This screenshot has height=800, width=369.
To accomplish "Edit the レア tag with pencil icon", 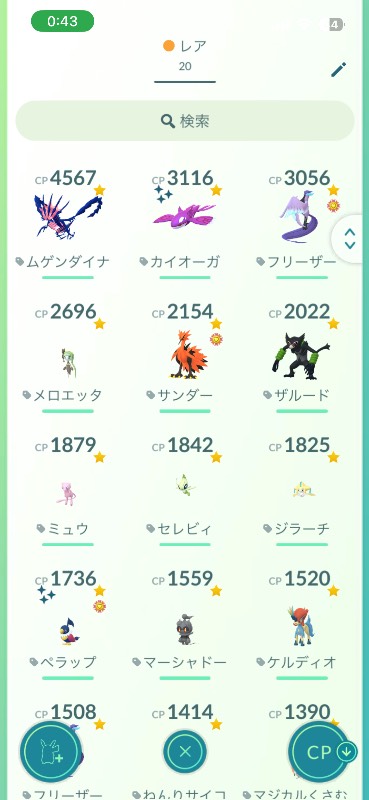I will click(339, 69).
